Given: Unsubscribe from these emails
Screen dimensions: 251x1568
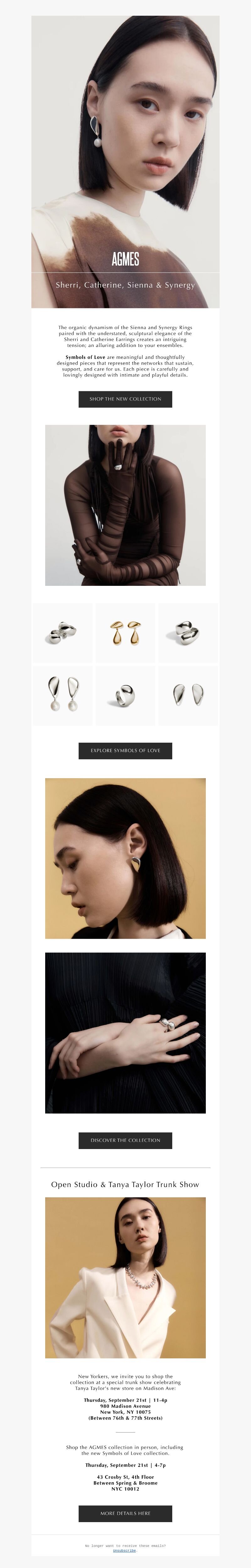Looking at the screenshot, I should 125,1550.
